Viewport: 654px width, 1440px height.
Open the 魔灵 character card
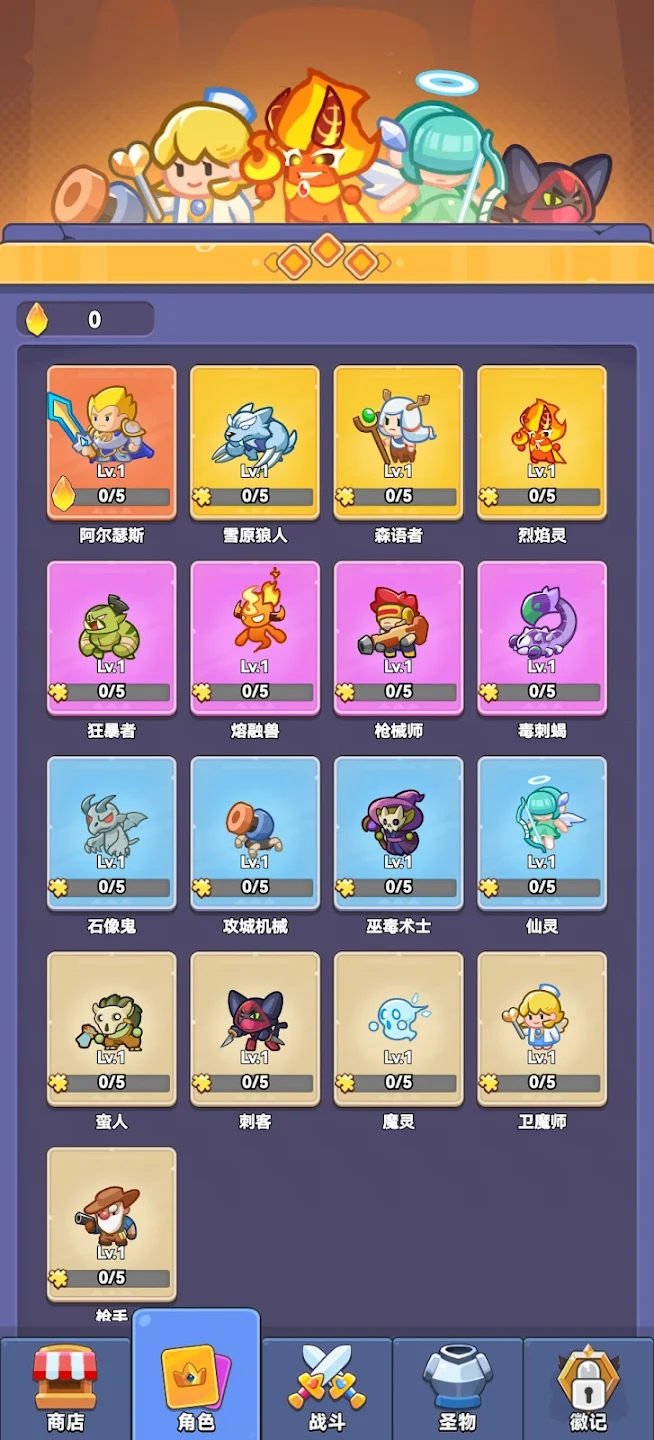coord(398,1029)
